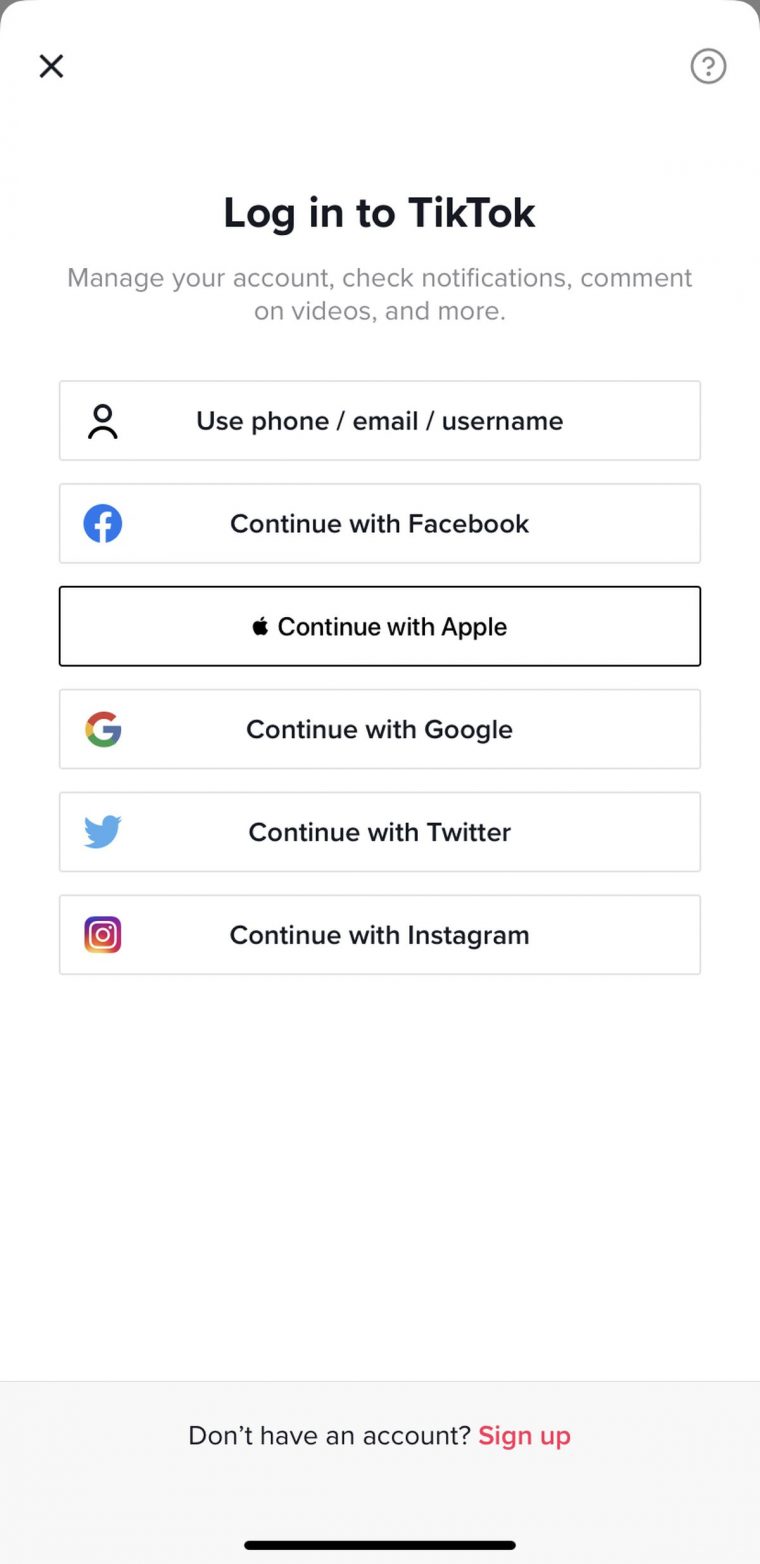Continue with Facebook login
Screen dimensions: 760x1564
pyautogui.click(x=380, y=524)
